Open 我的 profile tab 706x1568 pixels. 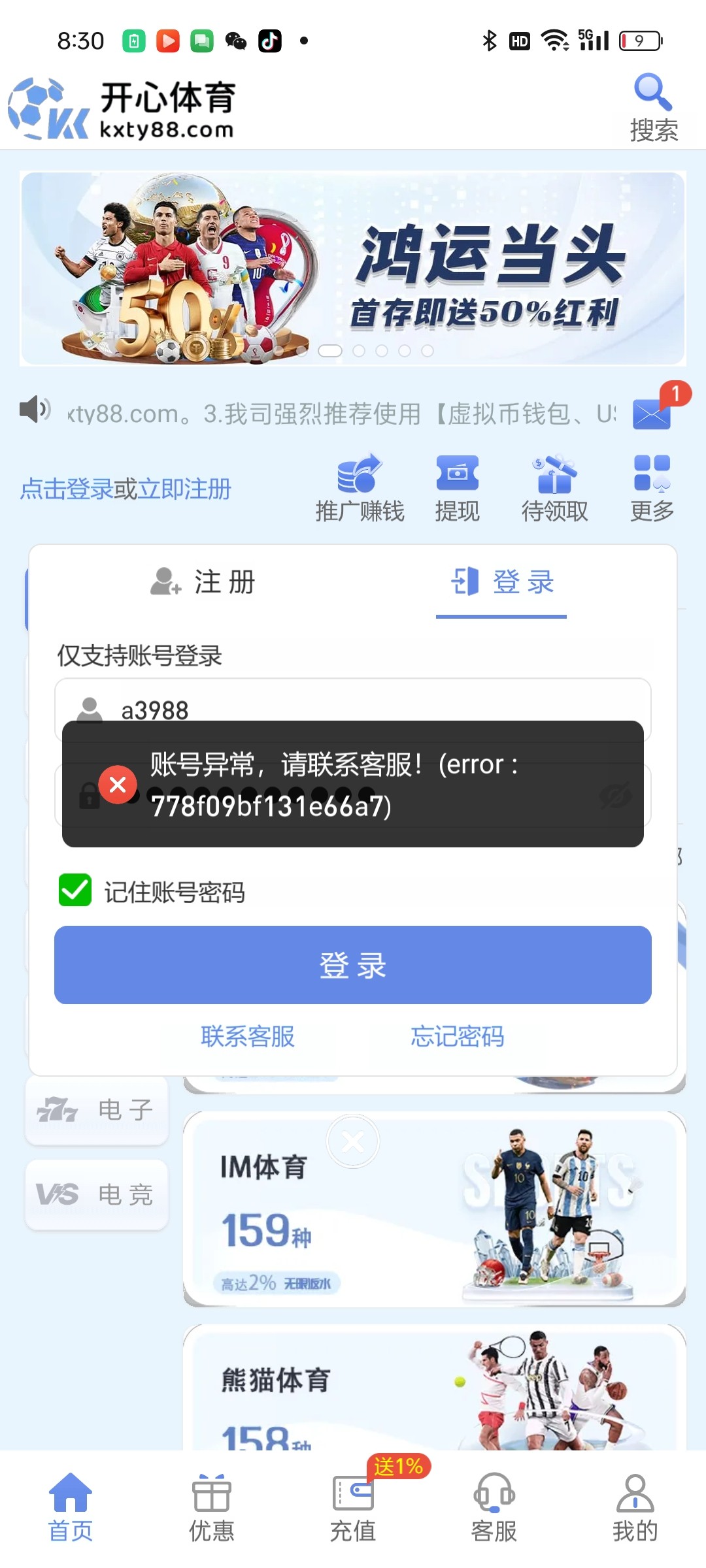635,1509
